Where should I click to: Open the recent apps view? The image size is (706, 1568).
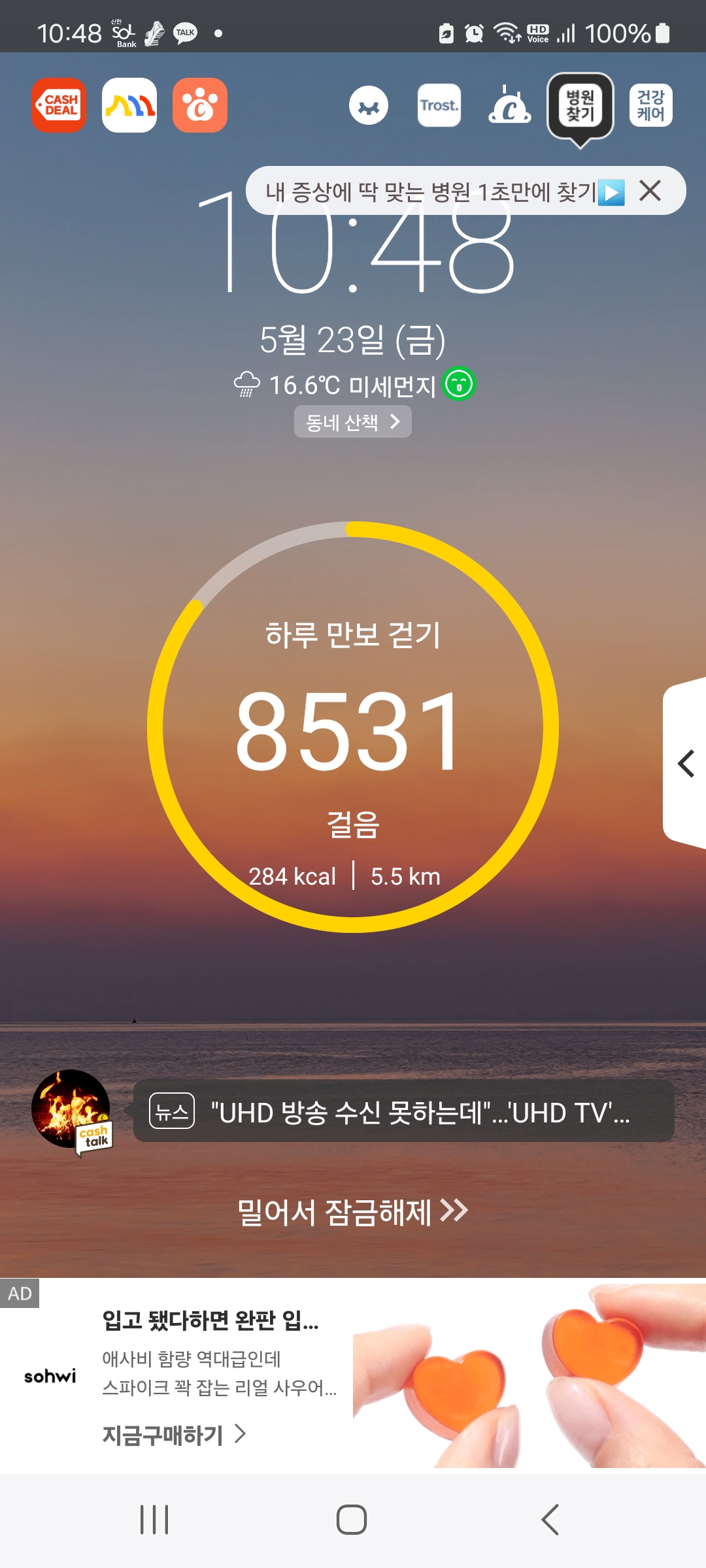(x=154, y=1520)
